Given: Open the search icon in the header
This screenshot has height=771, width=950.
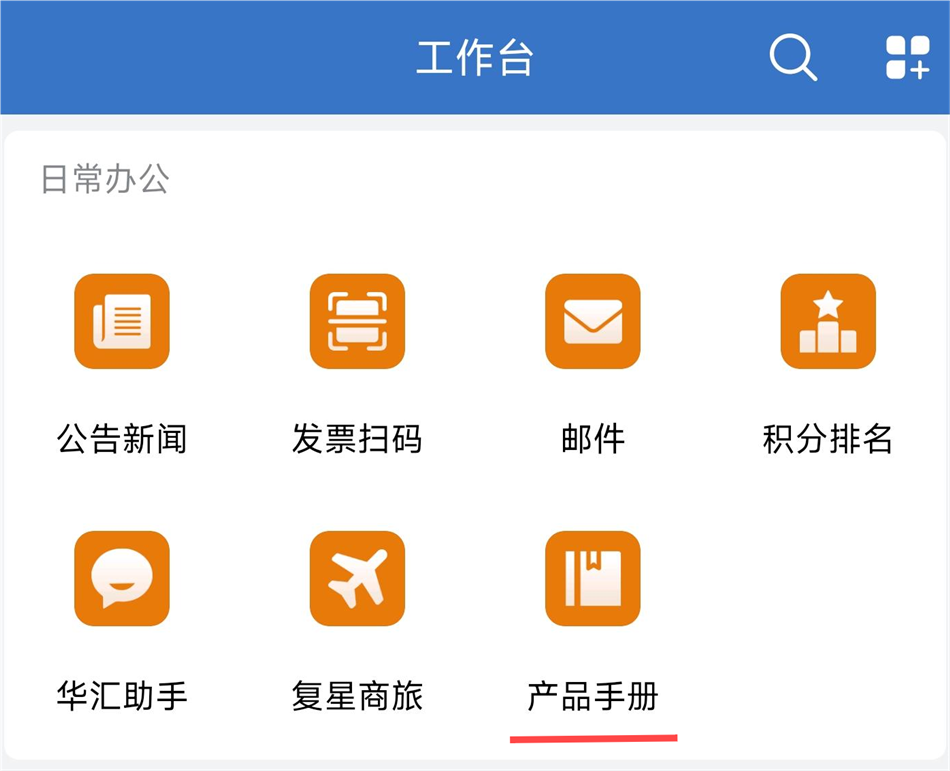Looking at the screenshot, I should coord(792,57).
